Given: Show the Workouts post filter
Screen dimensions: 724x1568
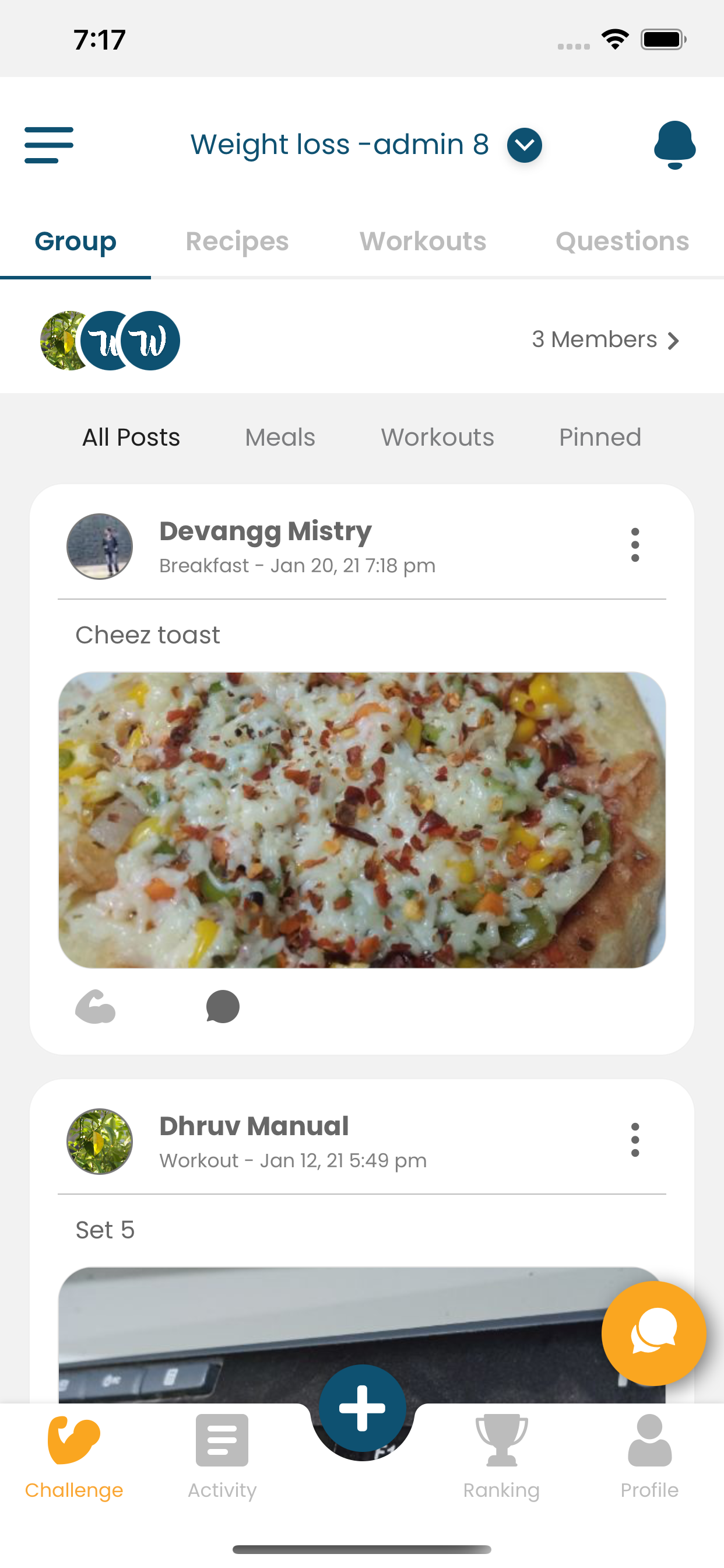Looking at the screenshot, I should tap(437, 437).
